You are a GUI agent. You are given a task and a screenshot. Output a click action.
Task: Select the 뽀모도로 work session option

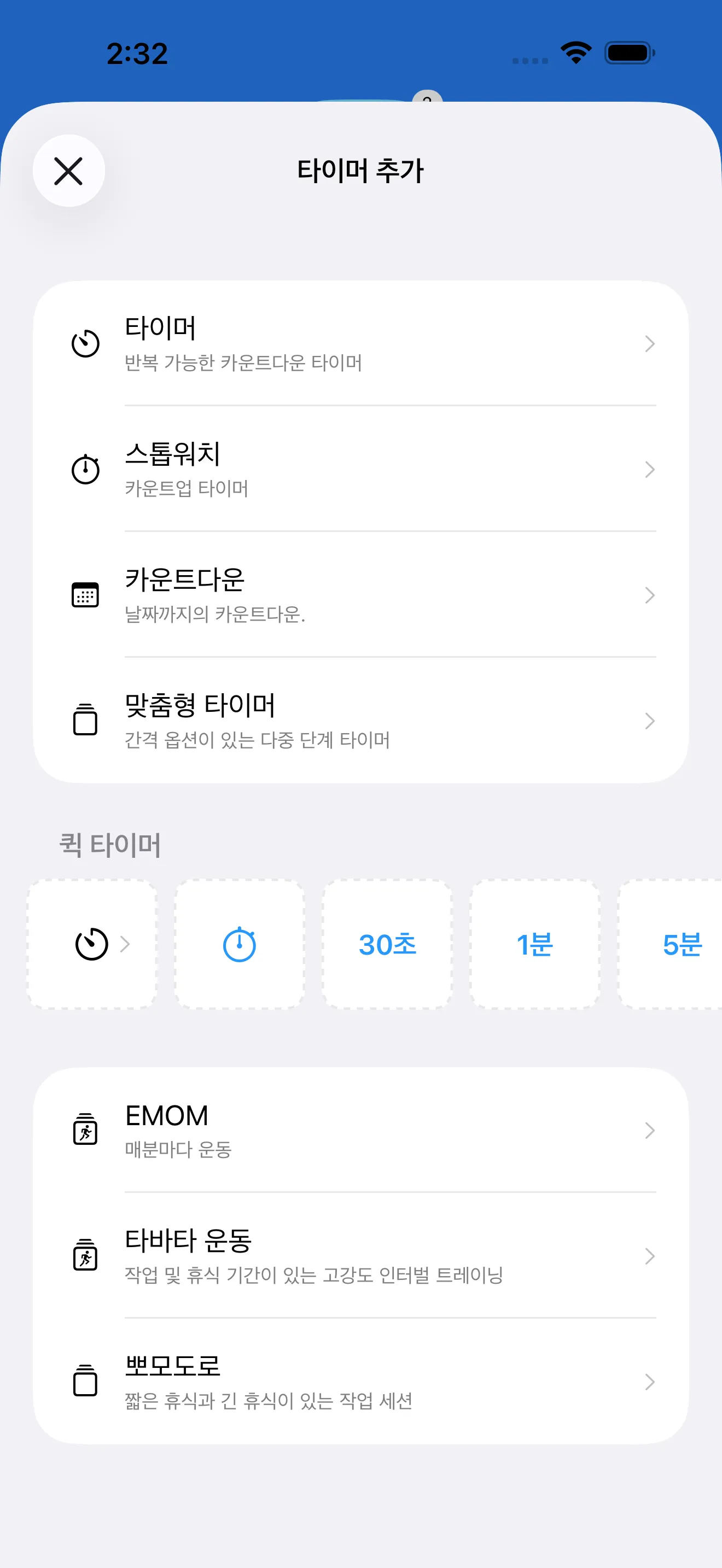point(361,1382)
